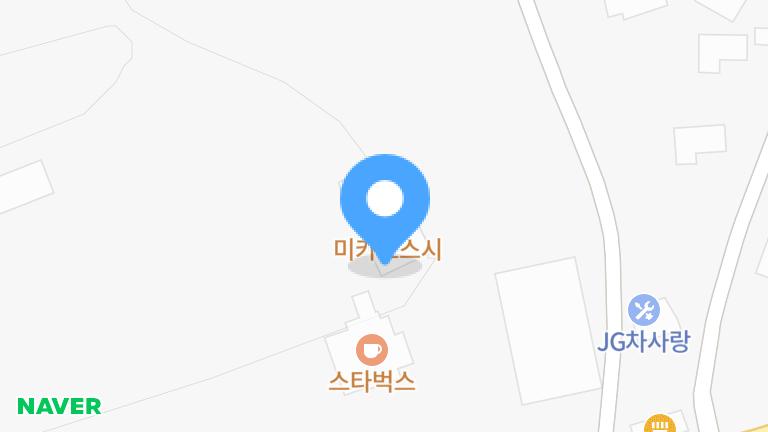Select the JG차사랑 car repair marker
This screenshot has height=432, width=768.
[643, 310]
